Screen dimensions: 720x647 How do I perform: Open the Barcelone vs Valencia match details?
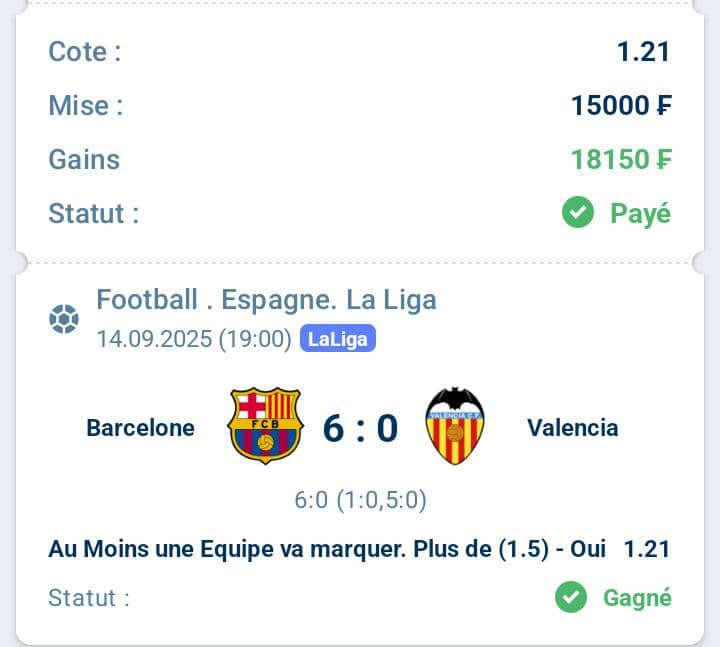(x=360, y=428)
